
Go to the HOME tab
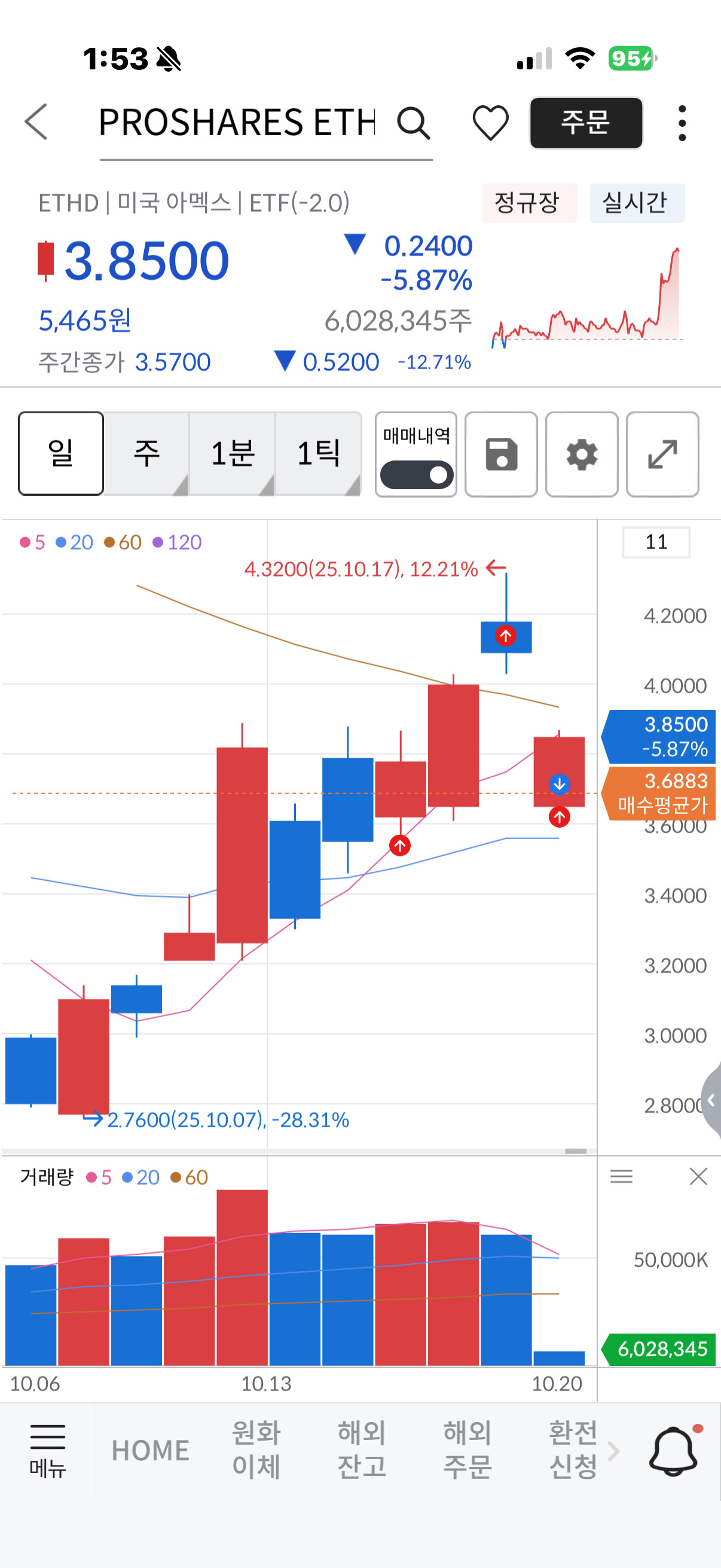150,1451
